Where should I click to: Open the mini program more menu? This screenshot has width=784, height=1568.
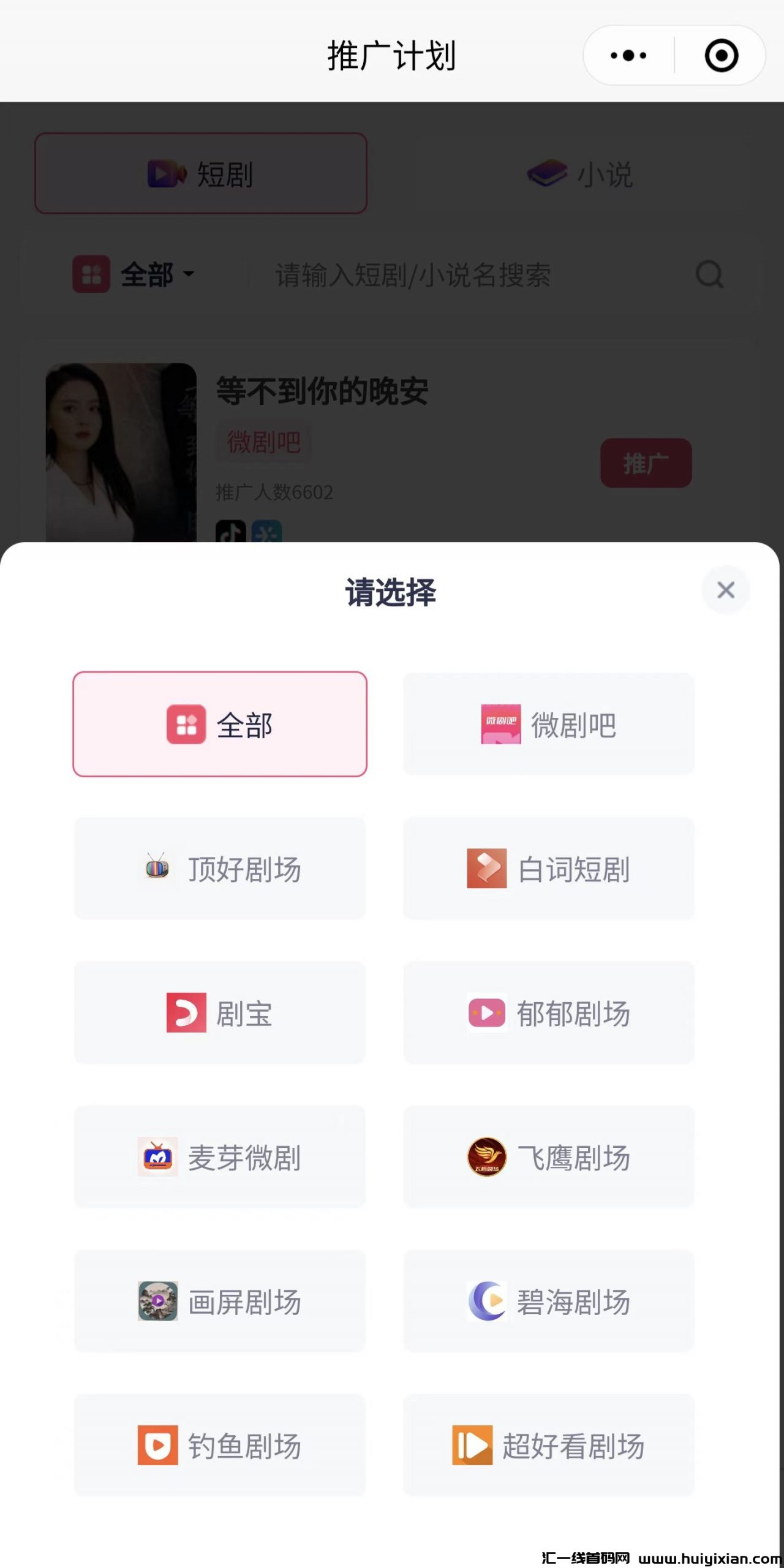pos(628,56)
